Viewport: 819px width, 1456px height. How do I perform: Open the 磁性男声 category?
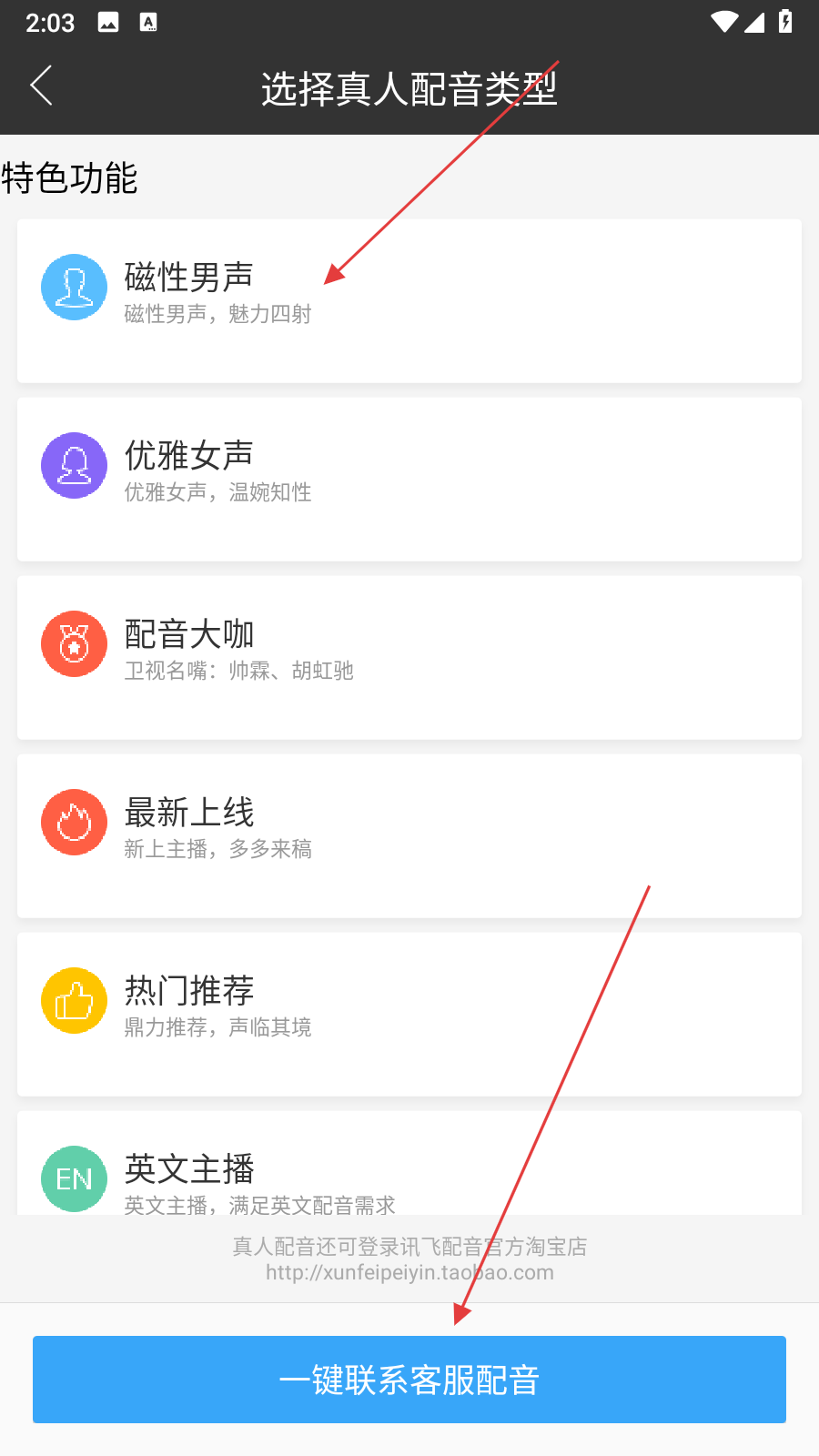click(x=409, y=300)
